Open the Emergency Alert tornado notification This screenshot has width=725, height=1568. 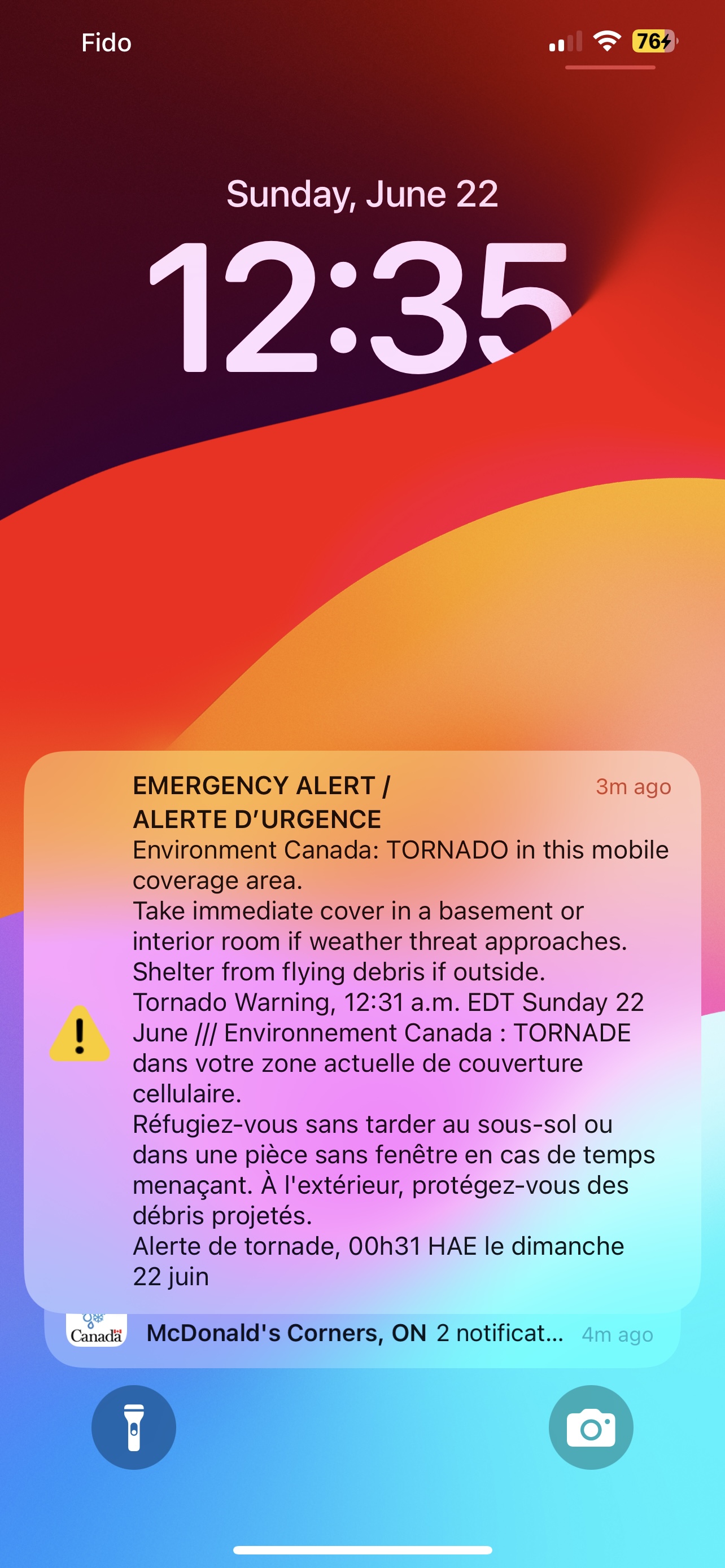pos(362,1031)
